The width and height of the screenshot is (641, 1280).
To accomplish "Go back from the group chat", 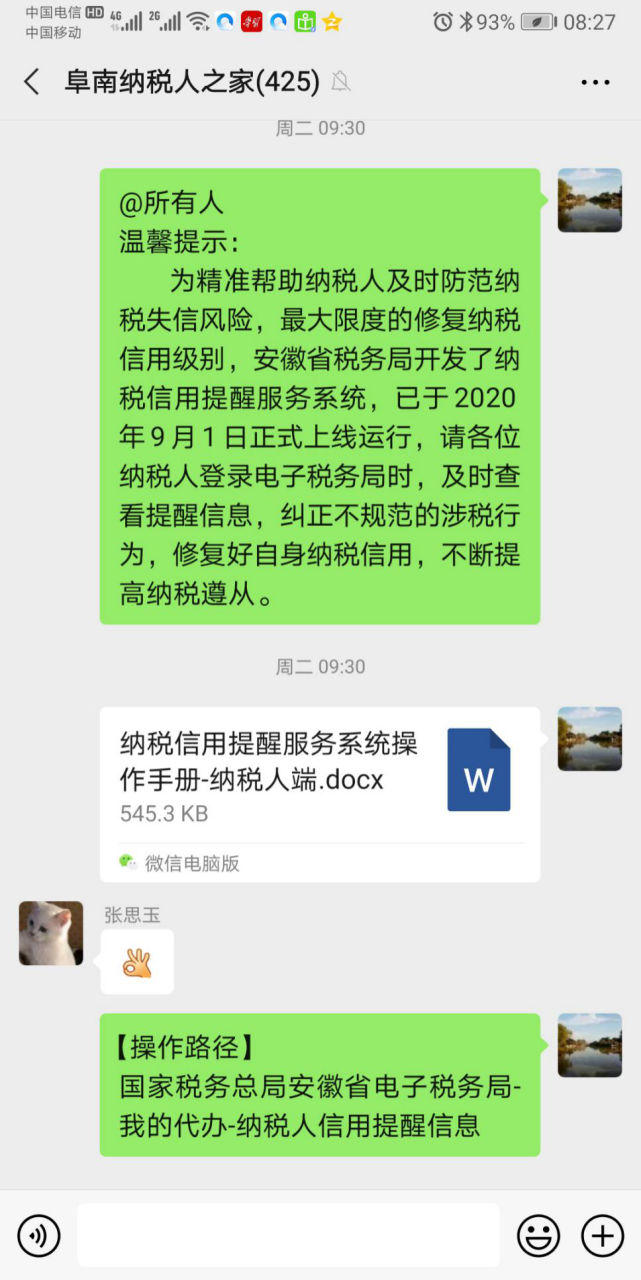I will click(x=32, y=82).
